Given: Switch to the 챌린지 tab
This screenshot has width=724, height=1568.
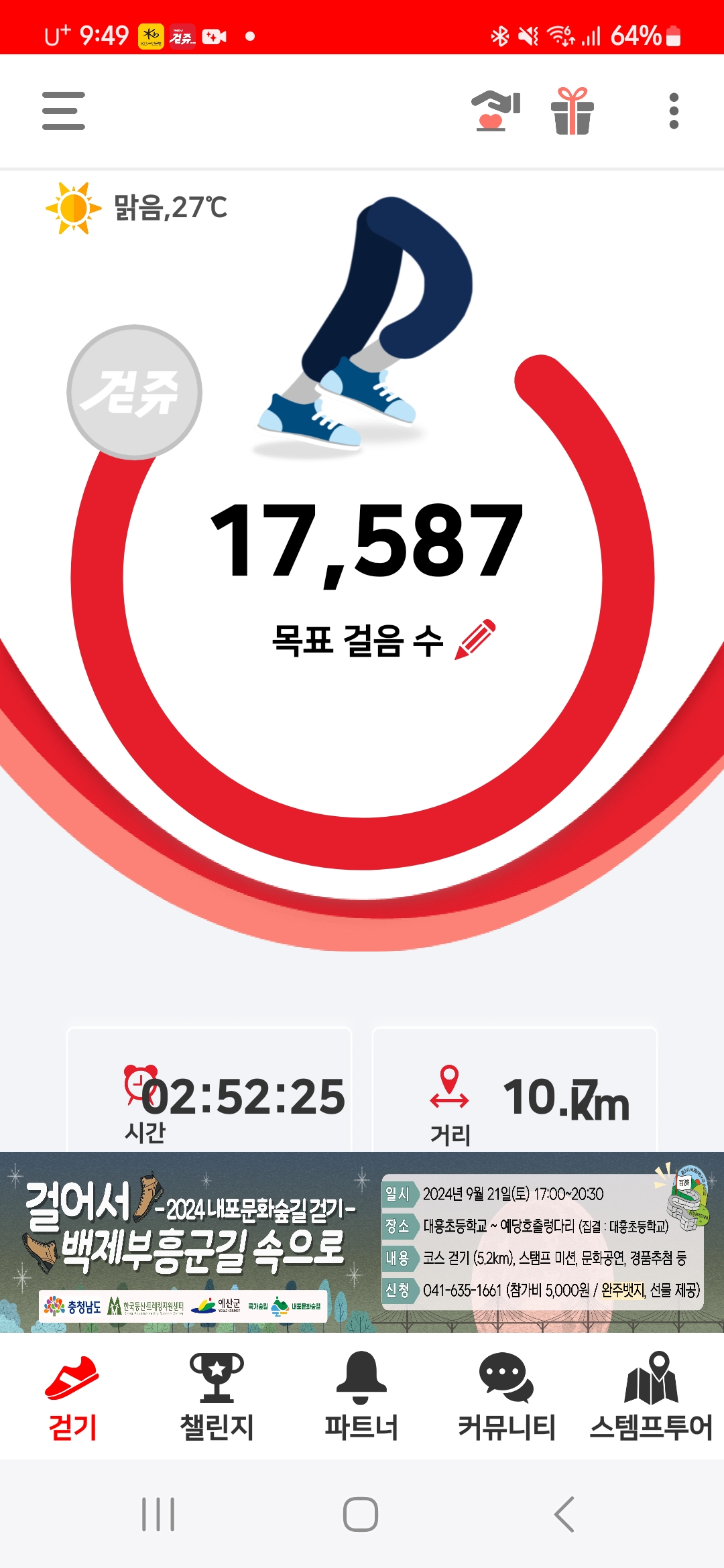Looking at the screenshot, I should click(x=217, y=1398).
